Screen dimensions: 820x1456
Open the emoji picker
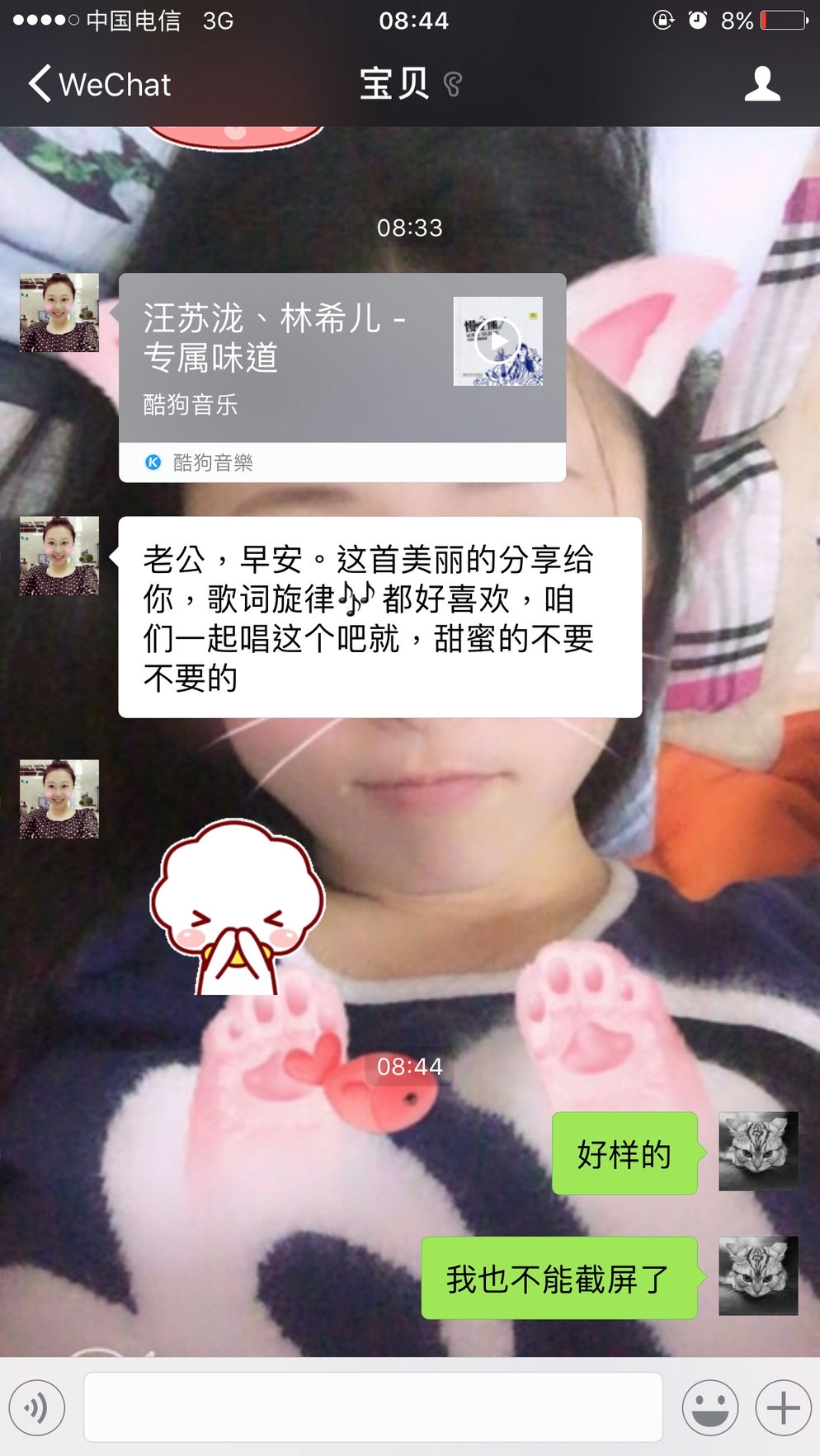(709, 1407)
